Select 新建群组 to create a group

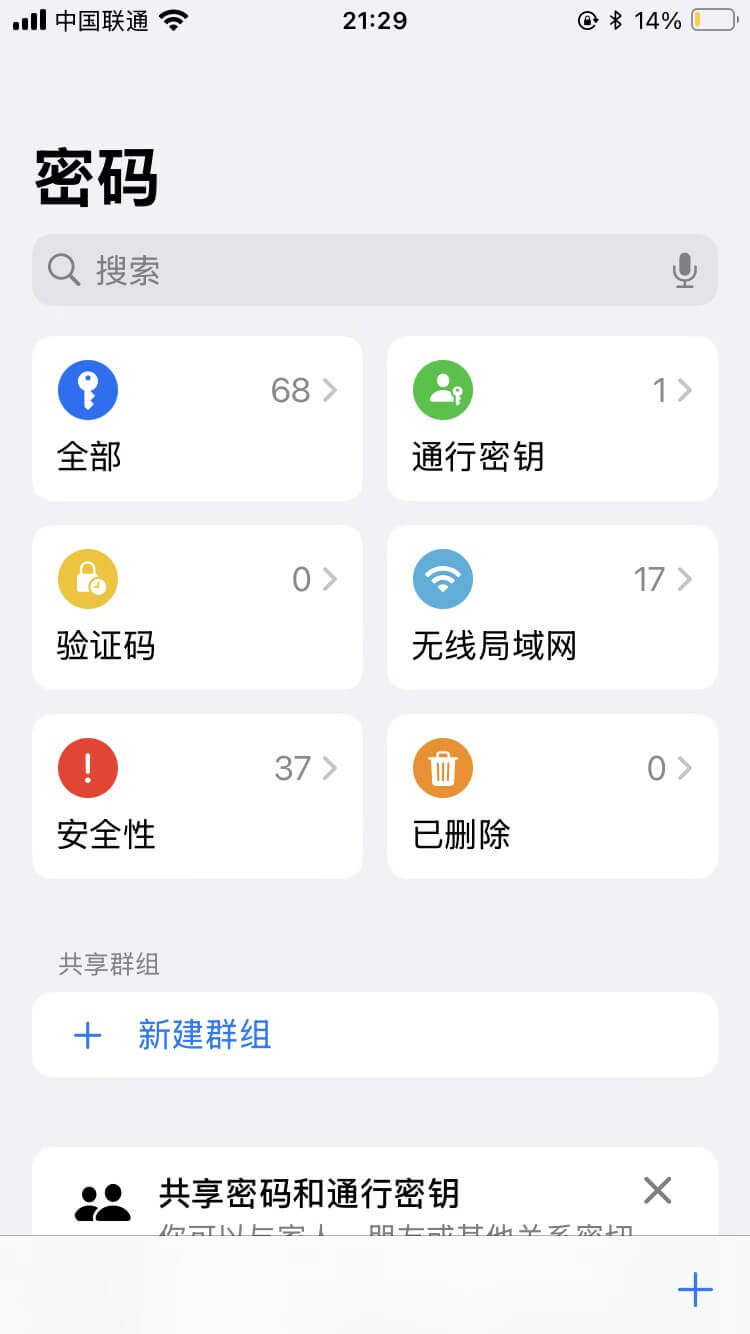click(204, 1035)
